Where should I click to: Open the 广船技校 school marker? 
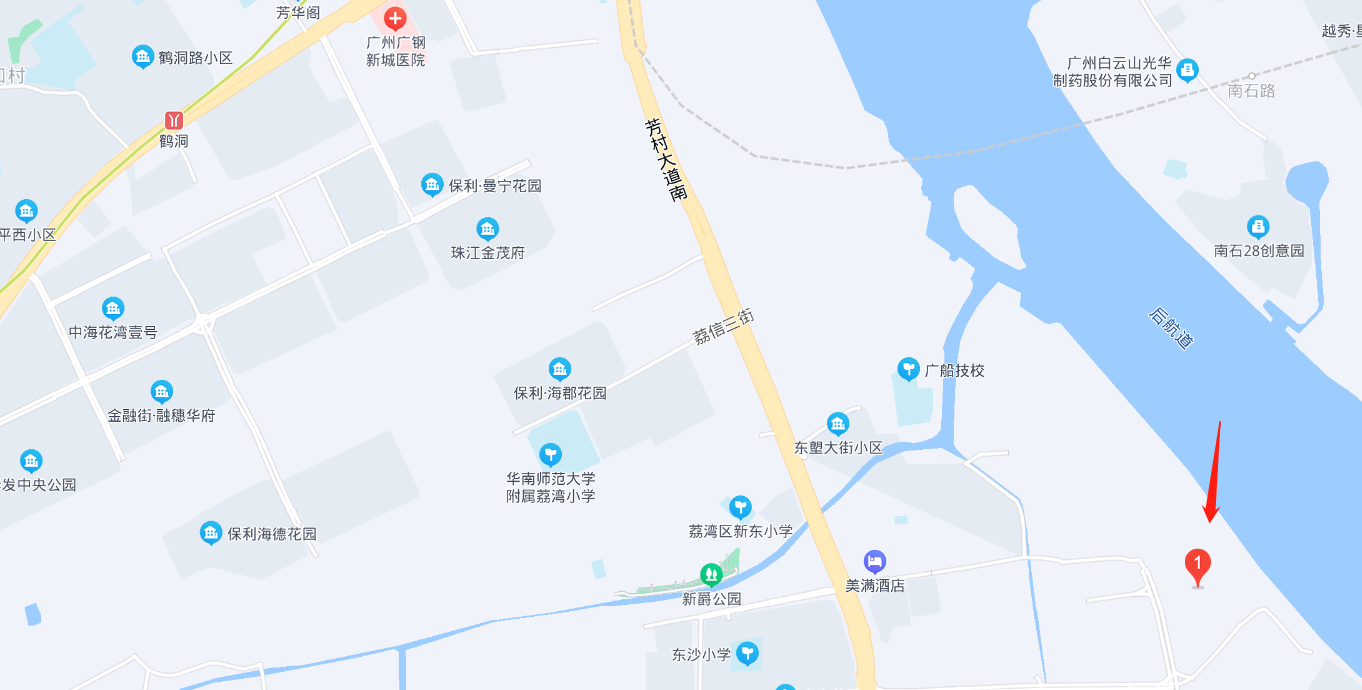908,369
